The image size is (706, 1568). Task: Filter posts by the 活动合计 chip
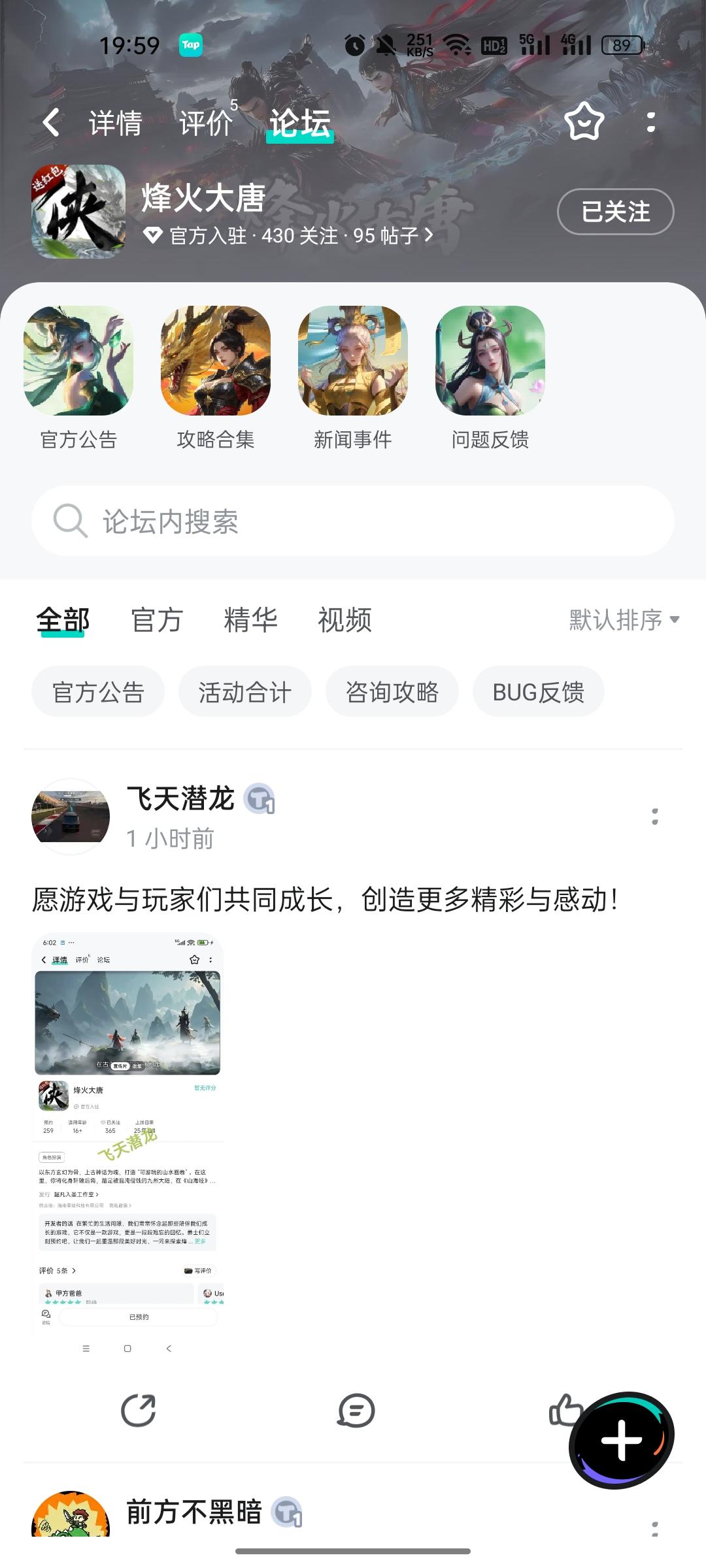[x=244, y=692]
